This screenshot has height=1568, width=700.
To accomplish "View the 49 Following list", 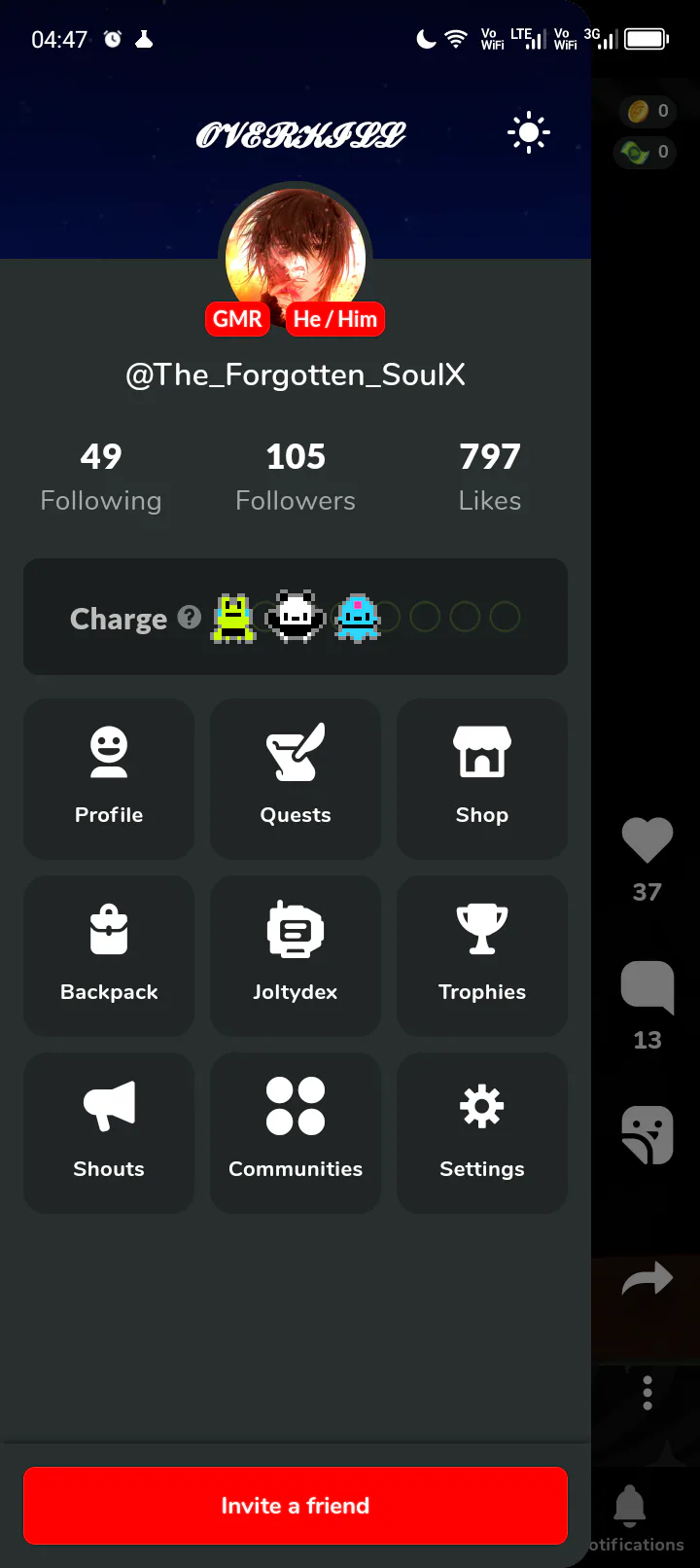I will [101, 477].
